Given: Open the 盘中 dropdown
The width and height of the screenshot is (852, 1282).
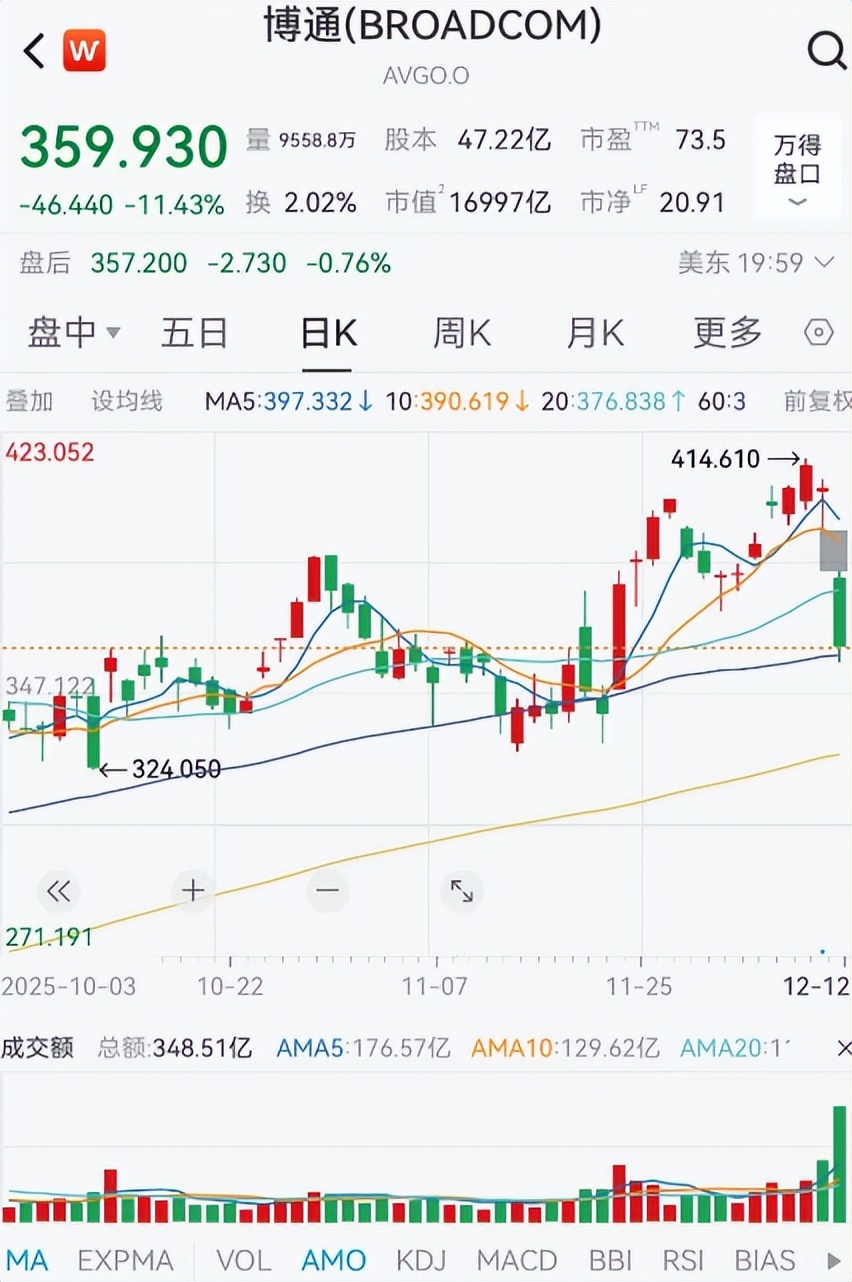Looking at the screenshot, I should click(72, 333).
